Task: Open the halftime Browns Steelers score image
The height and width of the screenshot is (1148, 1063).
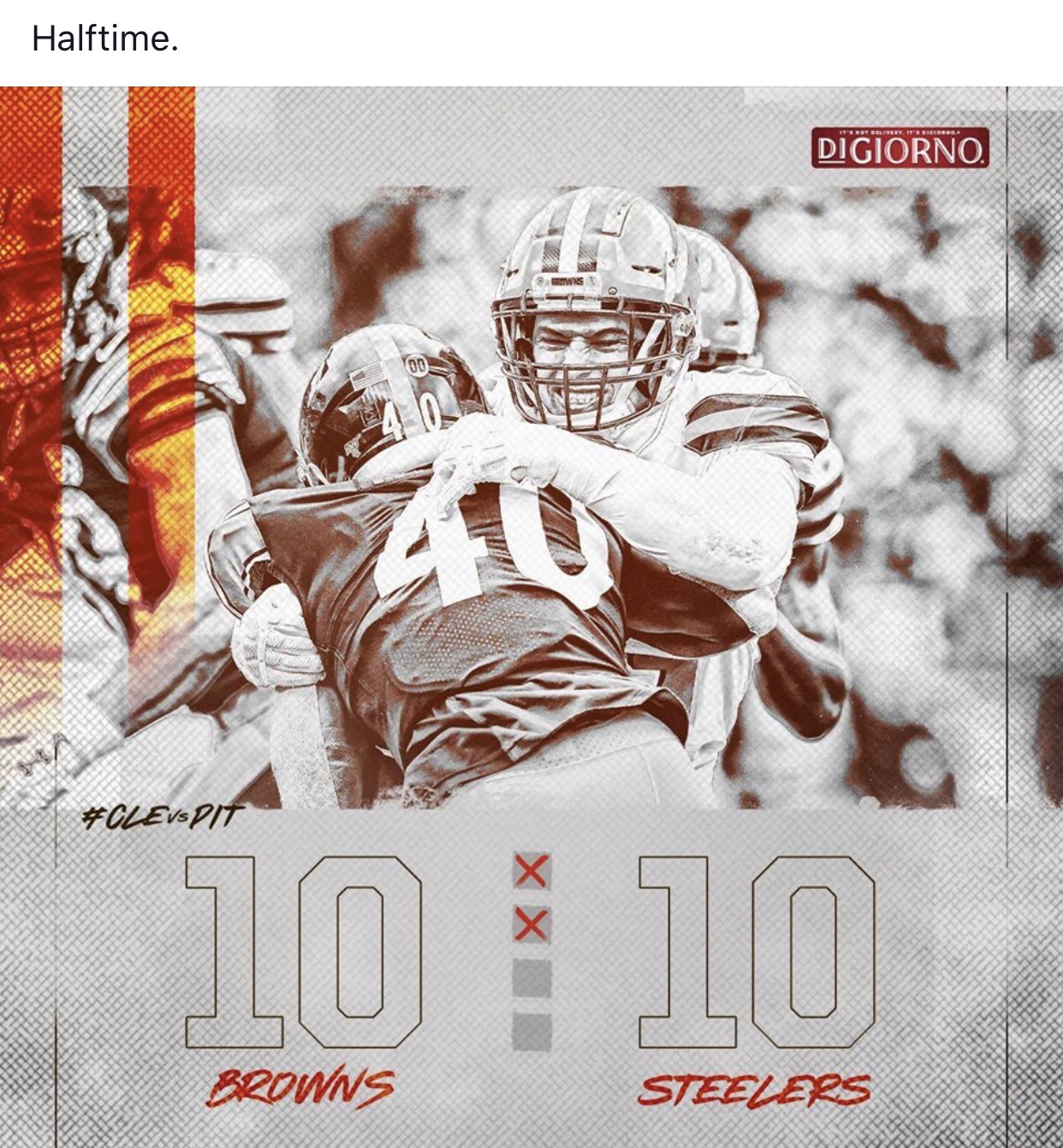Action: pyautogui.click(x=531, y=616)
